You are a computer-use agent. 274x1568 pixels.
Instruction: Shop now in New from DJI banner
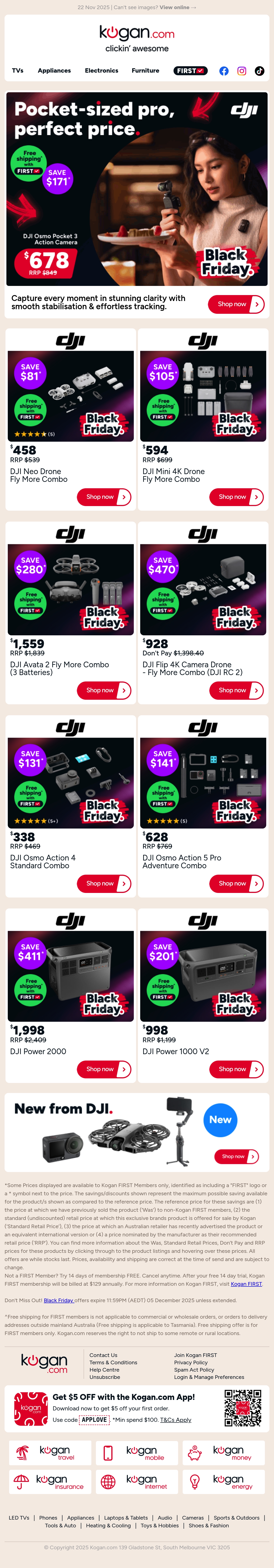(x=237, y=1156)
